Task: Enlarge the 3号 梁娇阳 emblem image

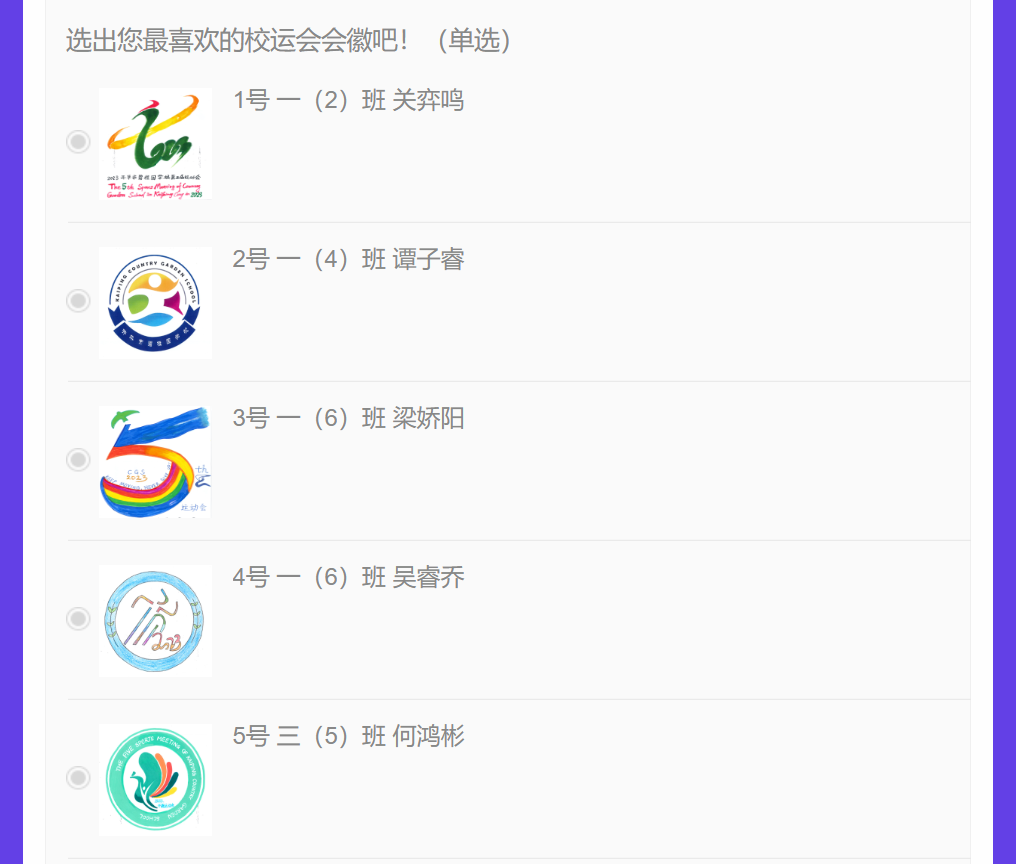Action: tap(155, 461)
